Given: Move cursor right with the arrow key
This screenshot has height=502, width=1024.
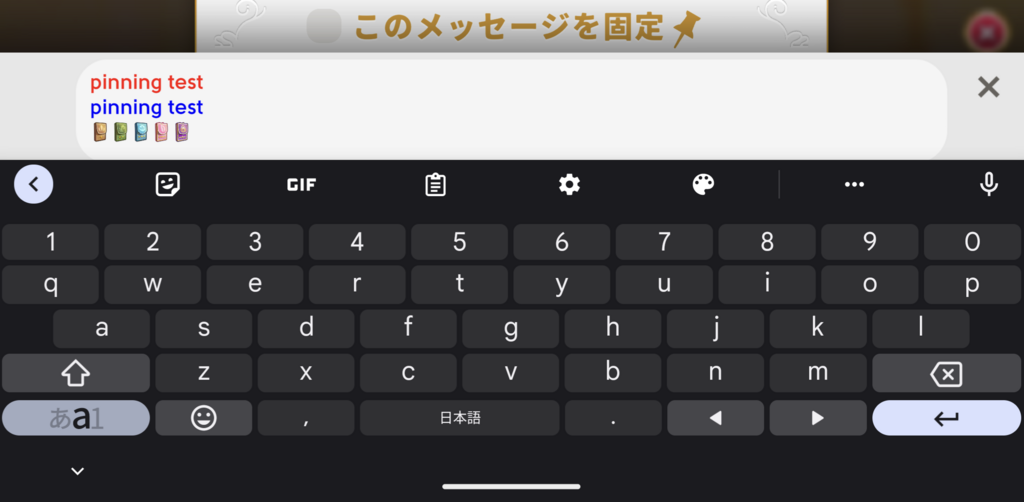Looking at the screenshot, I should [818, 418].
